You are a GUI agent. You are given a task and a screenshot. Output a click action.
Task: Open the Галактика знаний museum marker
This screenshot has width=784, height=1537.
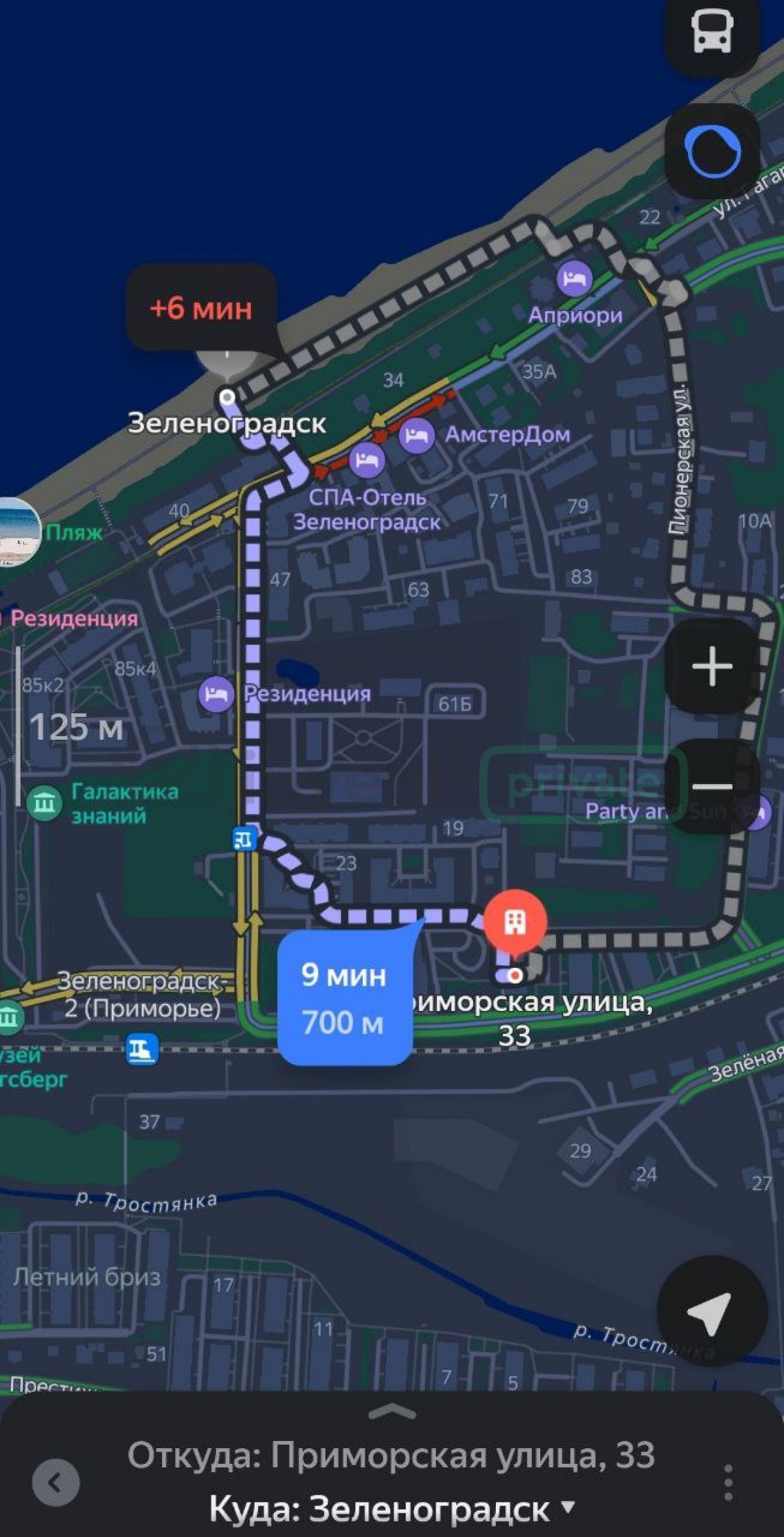44,802
